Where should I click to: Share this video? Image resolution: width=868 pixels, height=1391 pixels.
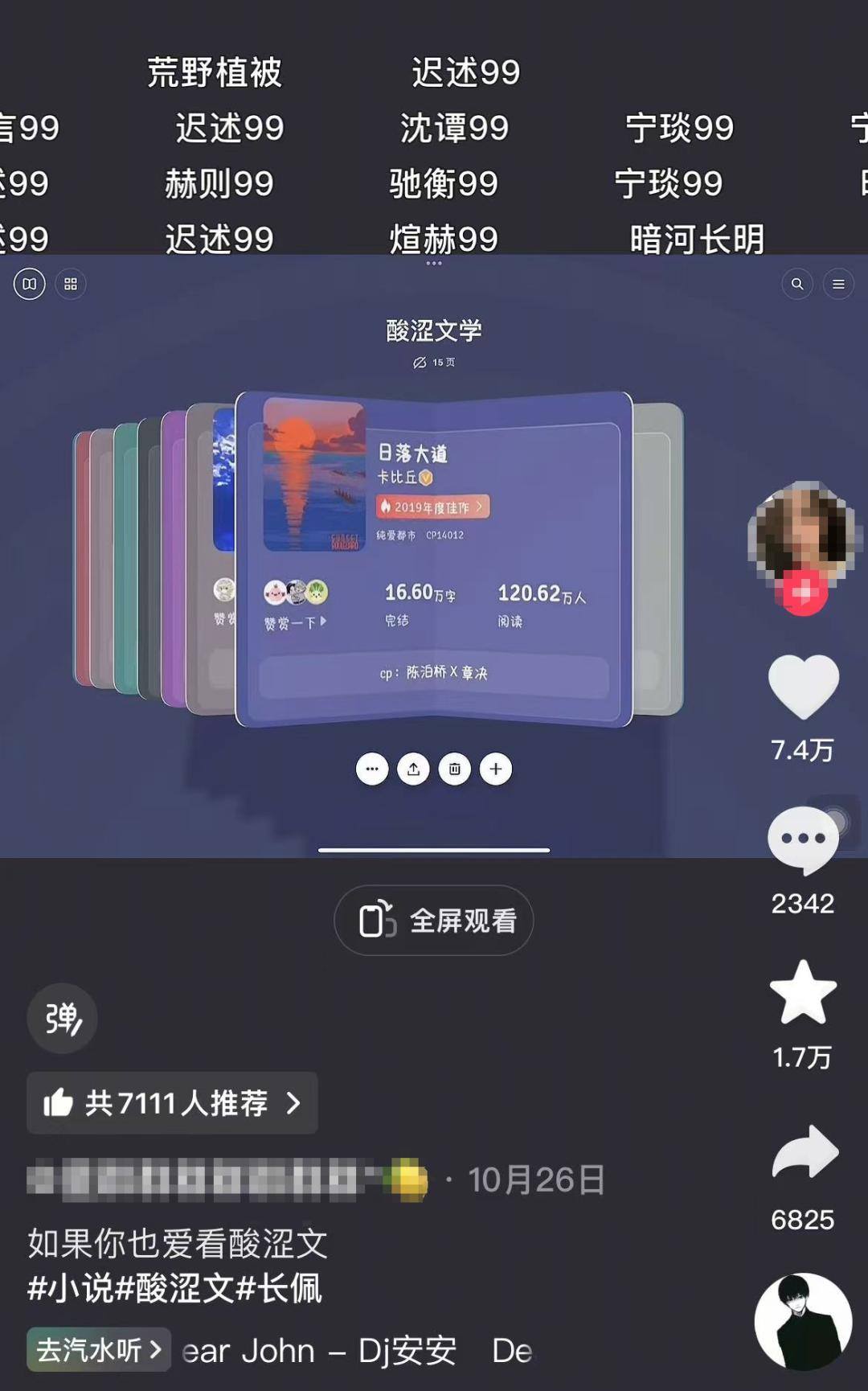coord(805,1152)
